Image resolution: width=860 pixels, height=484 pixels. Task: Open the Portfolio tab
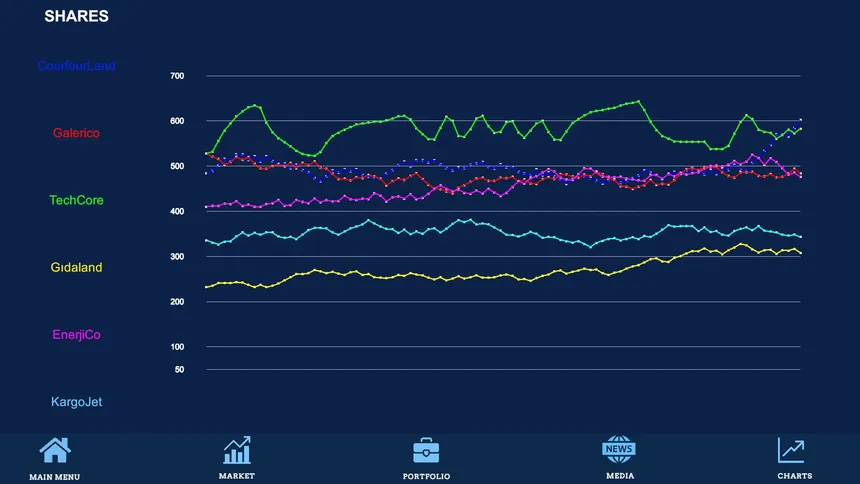pos(426,458)
